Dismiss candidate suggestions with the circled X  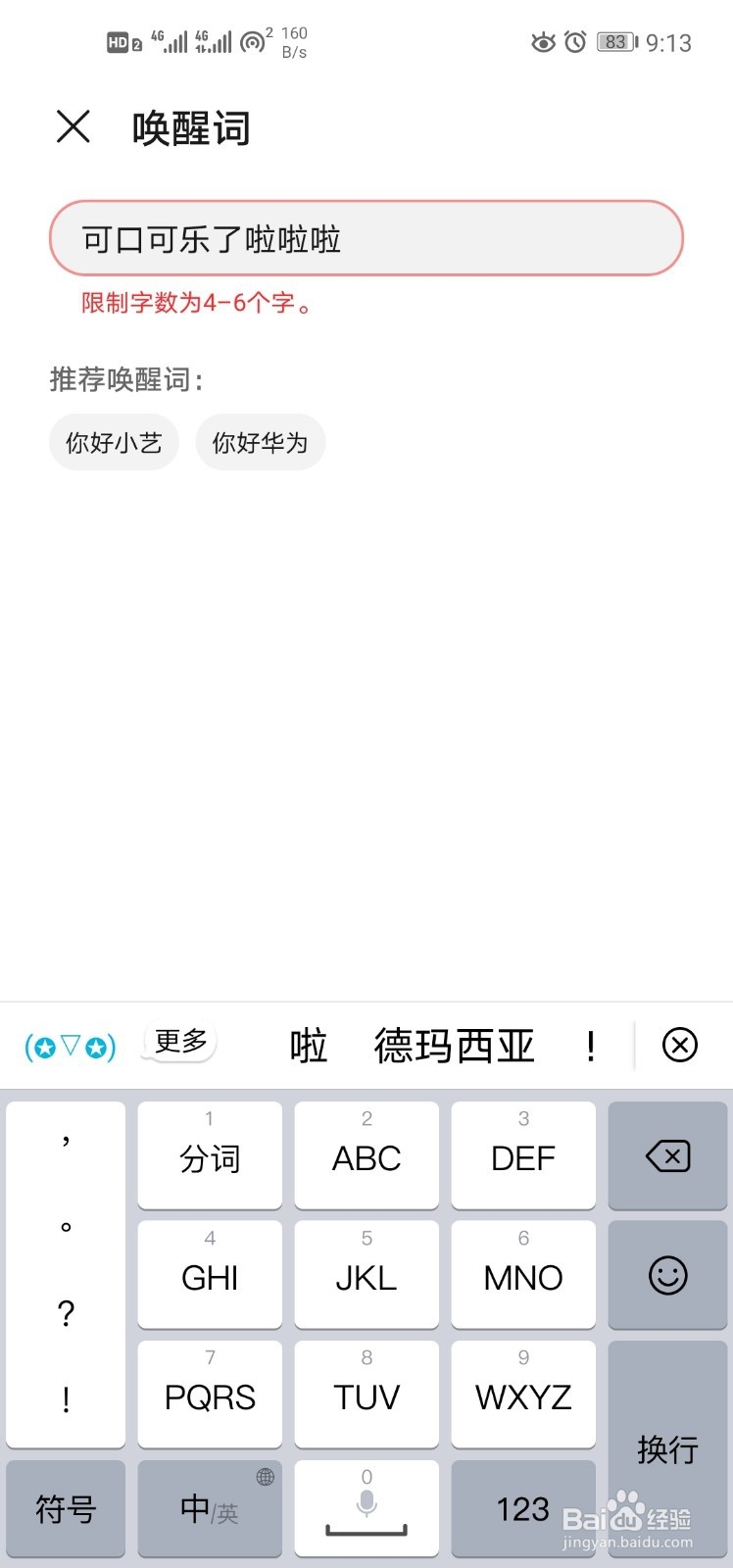point(681,1047)
